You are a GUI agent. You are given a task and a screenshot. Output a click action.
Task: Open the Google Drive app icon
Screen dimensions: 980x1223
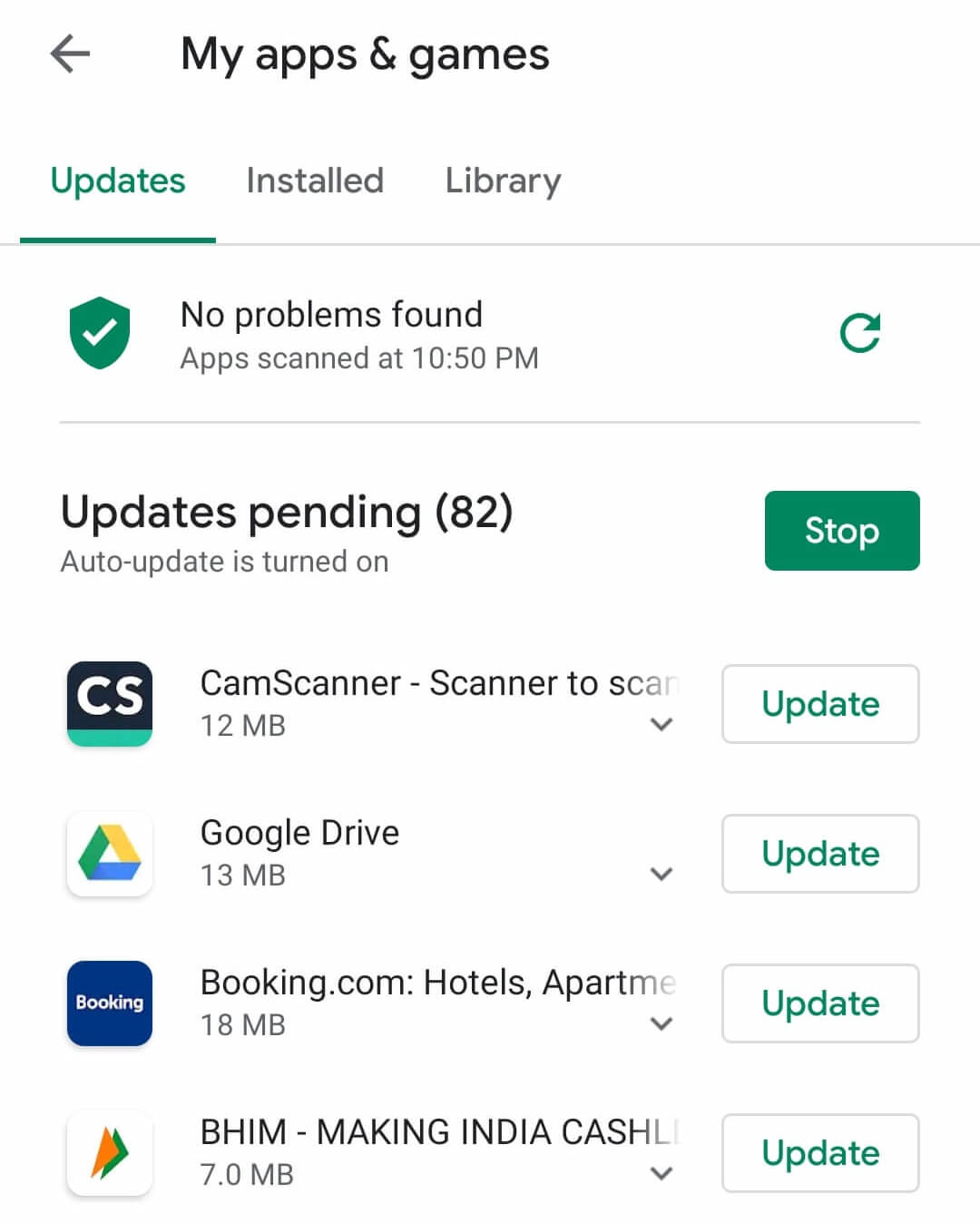[x=110, y=854]
